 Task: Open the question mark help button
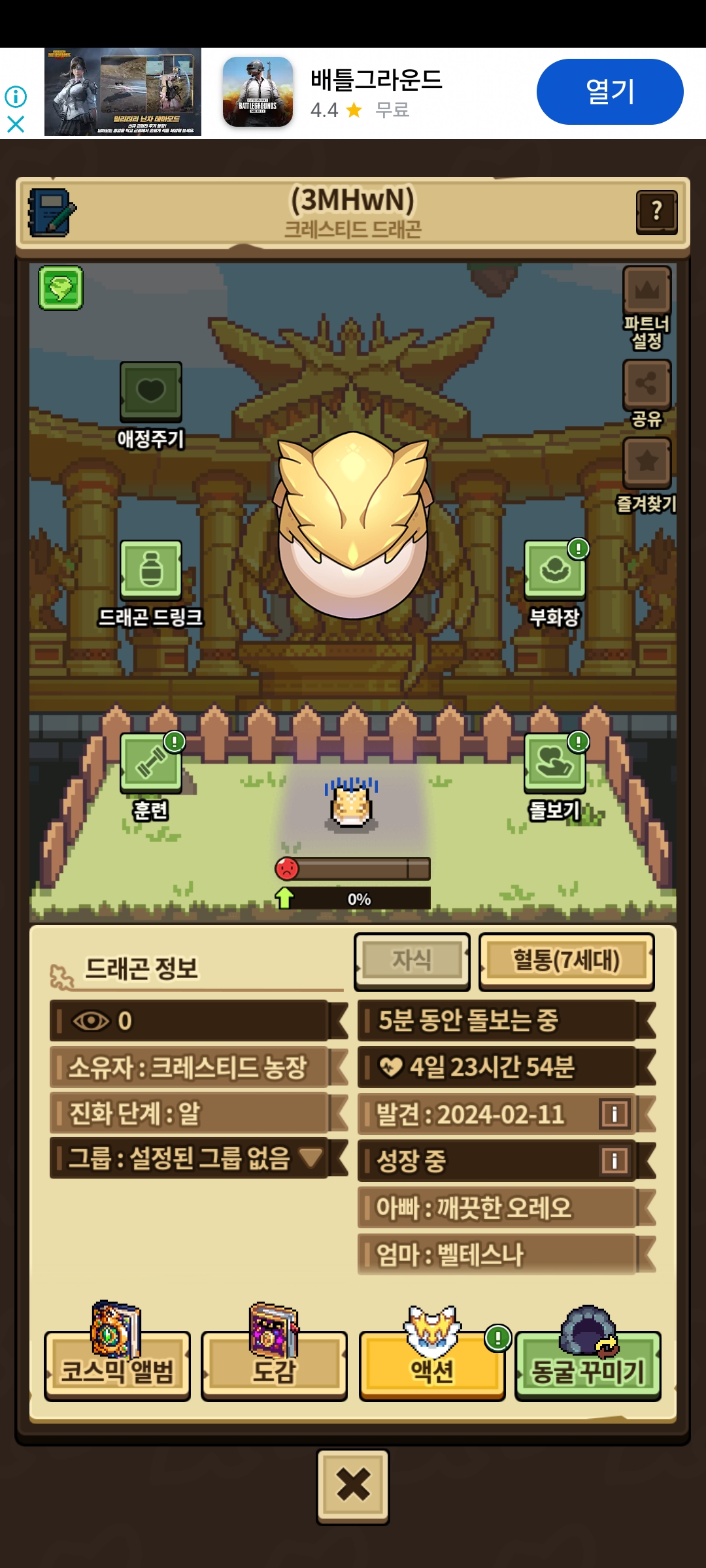point(656,212)
